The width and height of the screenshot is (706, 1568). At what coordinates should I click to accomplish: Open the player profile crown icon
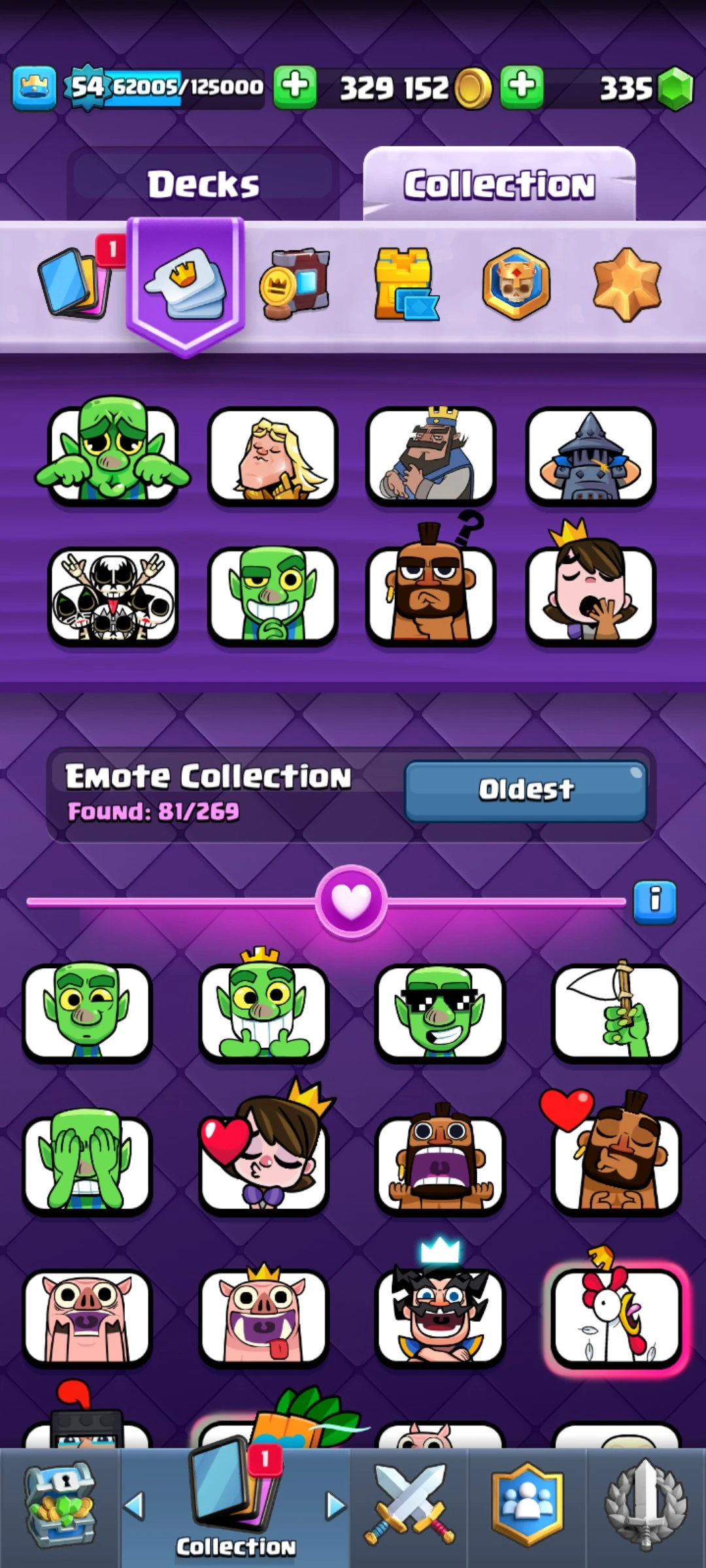(x=34, y=87)
